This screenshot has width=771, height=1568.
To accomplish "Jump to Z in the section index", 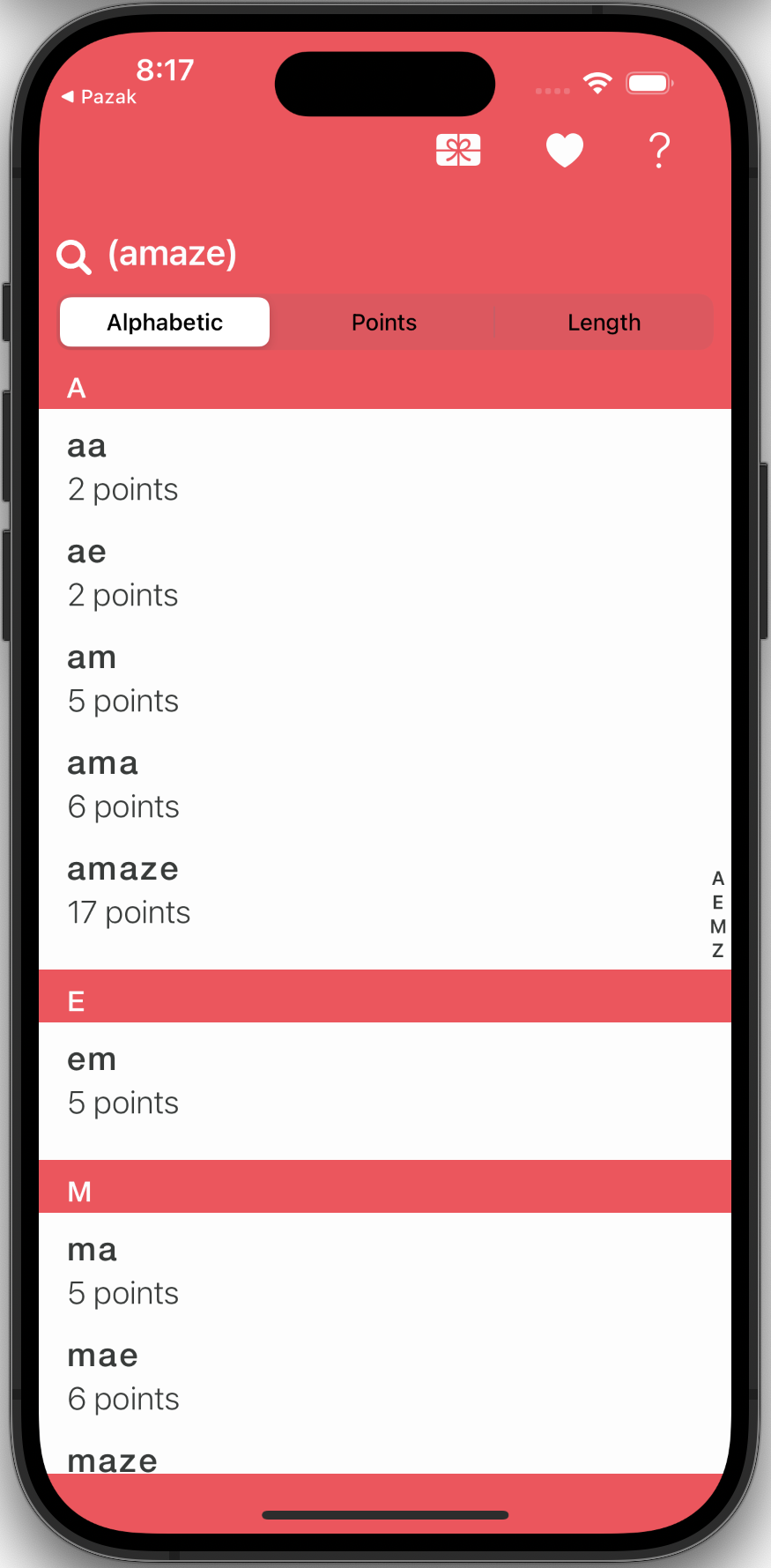I will tap(718, 951).
